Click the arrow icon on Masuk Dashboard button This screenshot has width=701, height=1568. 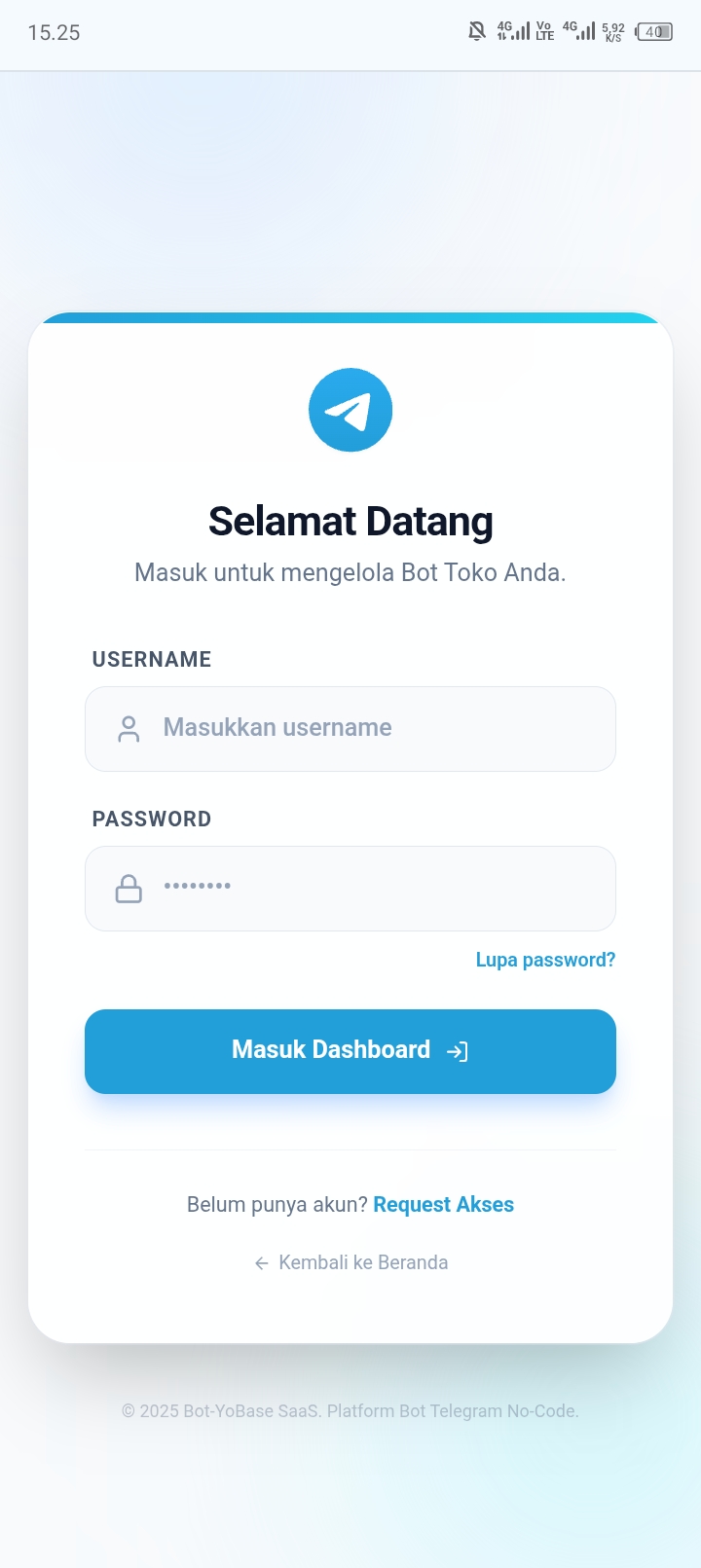pyautogui.click(x=458, y=1050)
